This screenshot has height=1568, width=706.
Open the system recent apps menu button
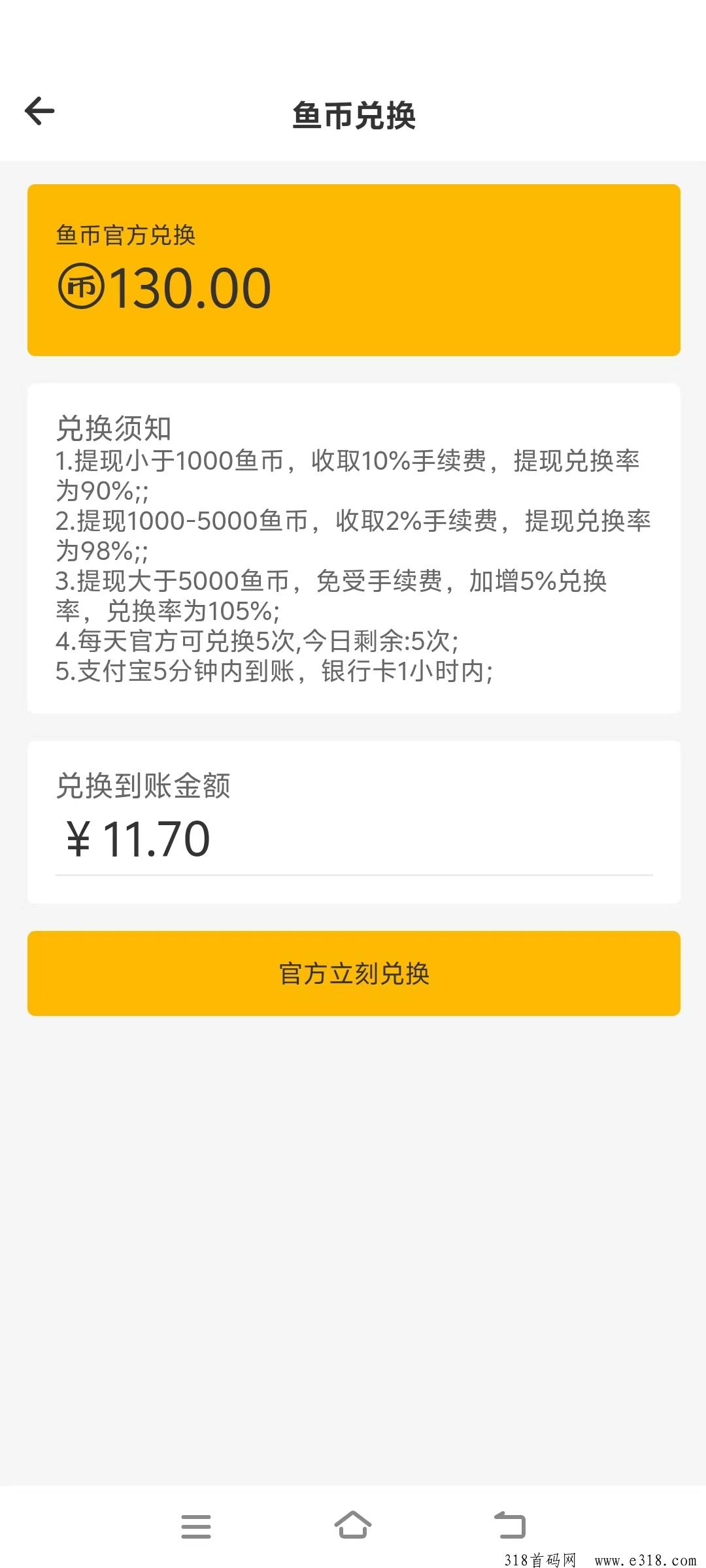coord(196,1526)
